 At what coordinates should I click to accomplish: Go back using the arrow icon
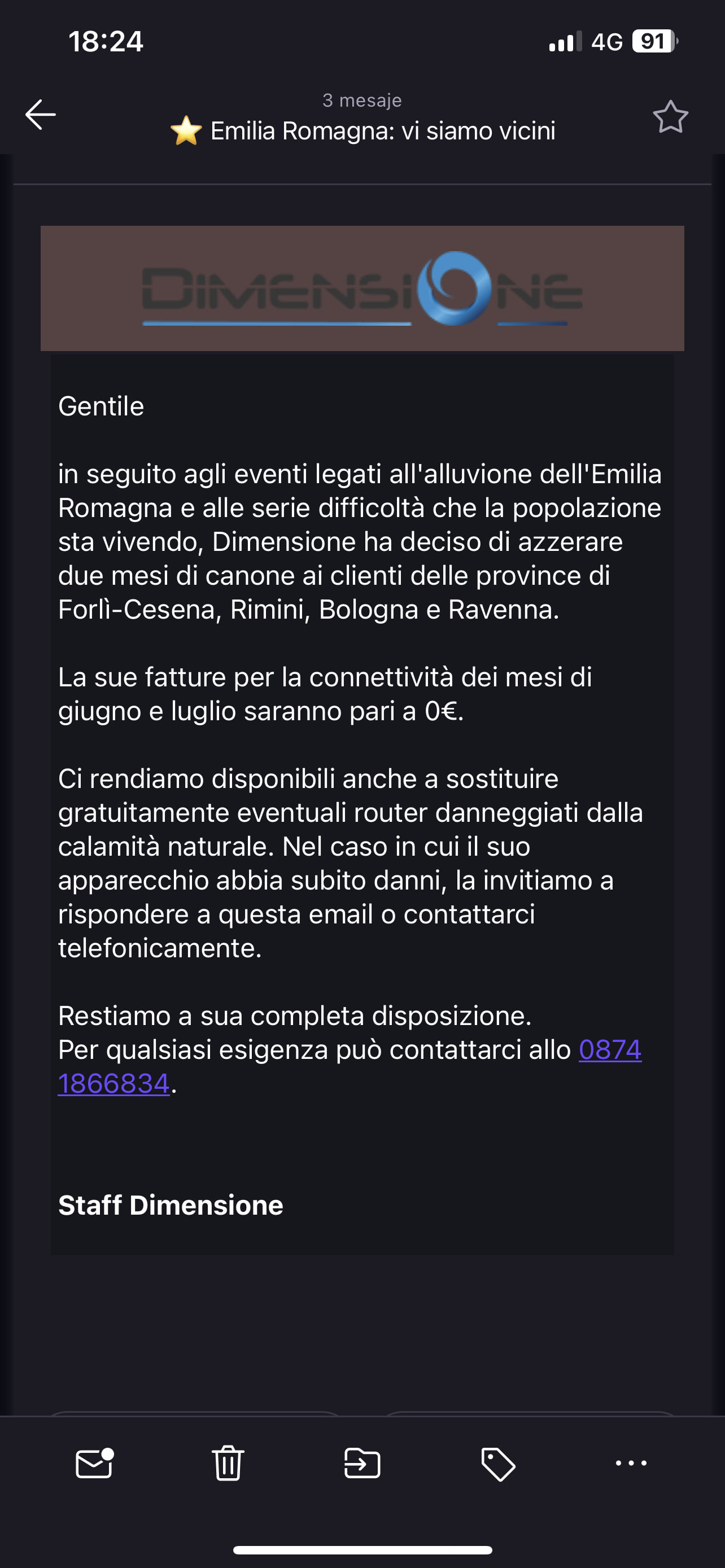click(x=40, y=115)
